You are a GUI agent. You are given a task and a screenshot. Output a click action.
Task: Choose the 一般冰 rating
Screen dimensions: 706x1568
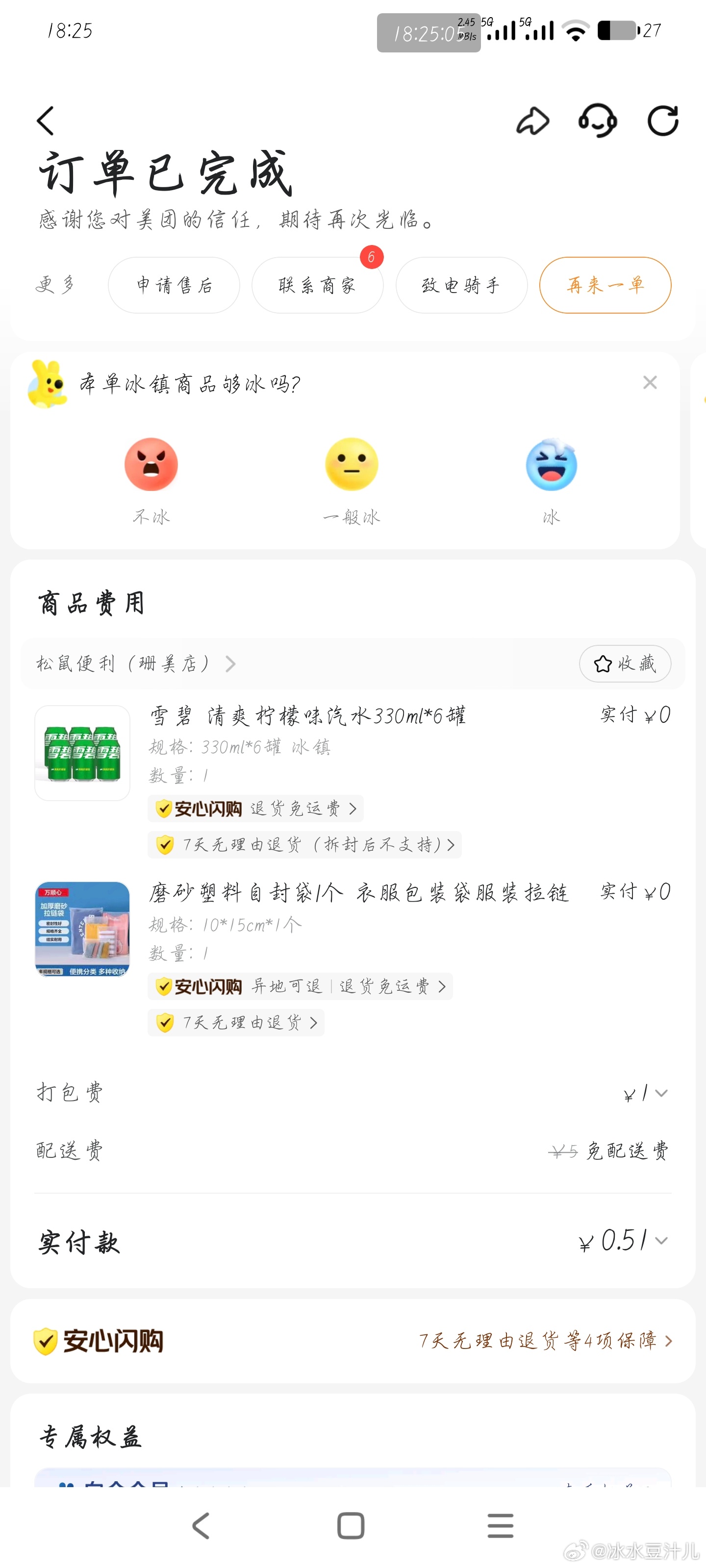pyautogui.click(x=352, y=465)
